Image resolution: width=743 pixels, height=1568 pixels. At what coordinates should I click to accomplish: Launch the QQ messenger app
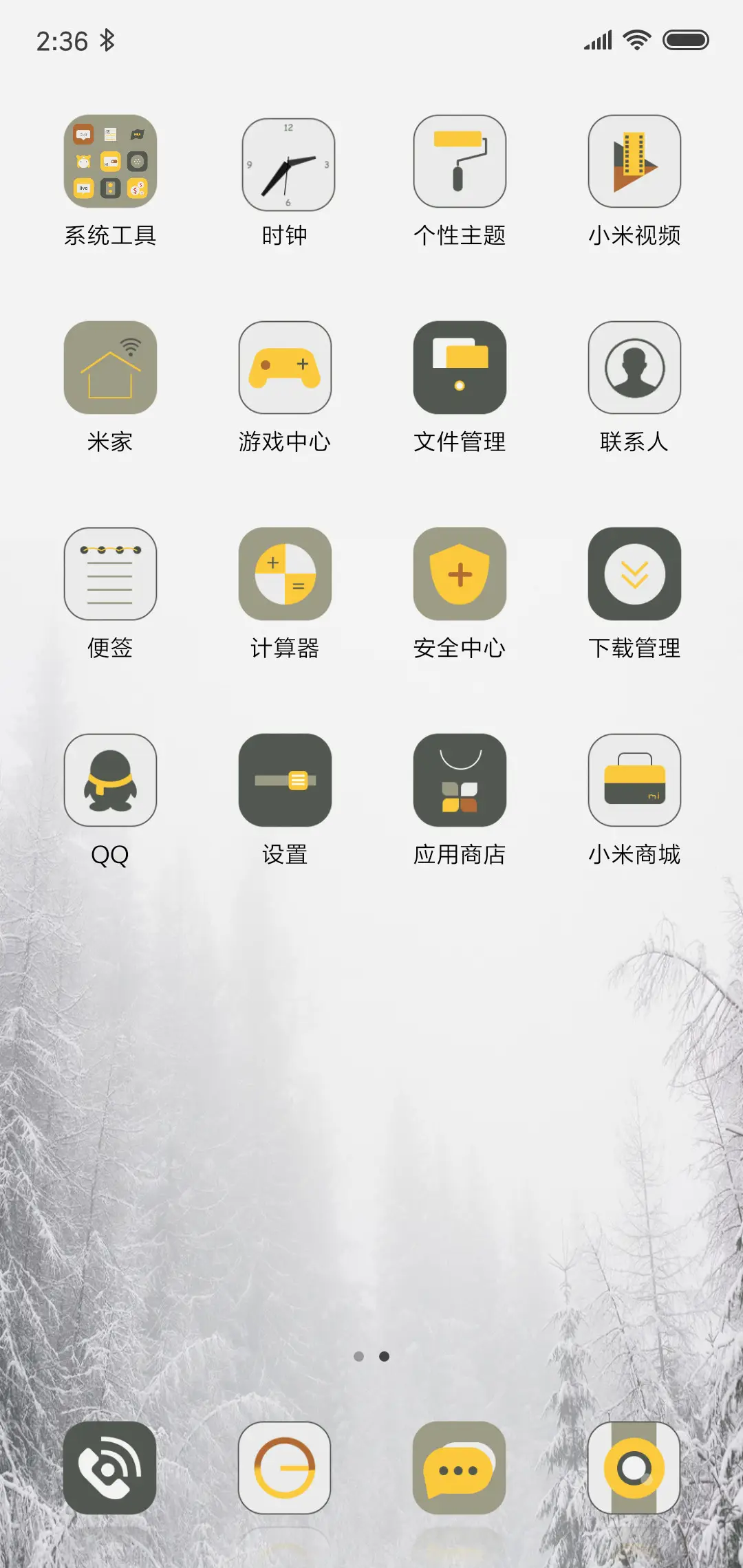coord(110,779)
